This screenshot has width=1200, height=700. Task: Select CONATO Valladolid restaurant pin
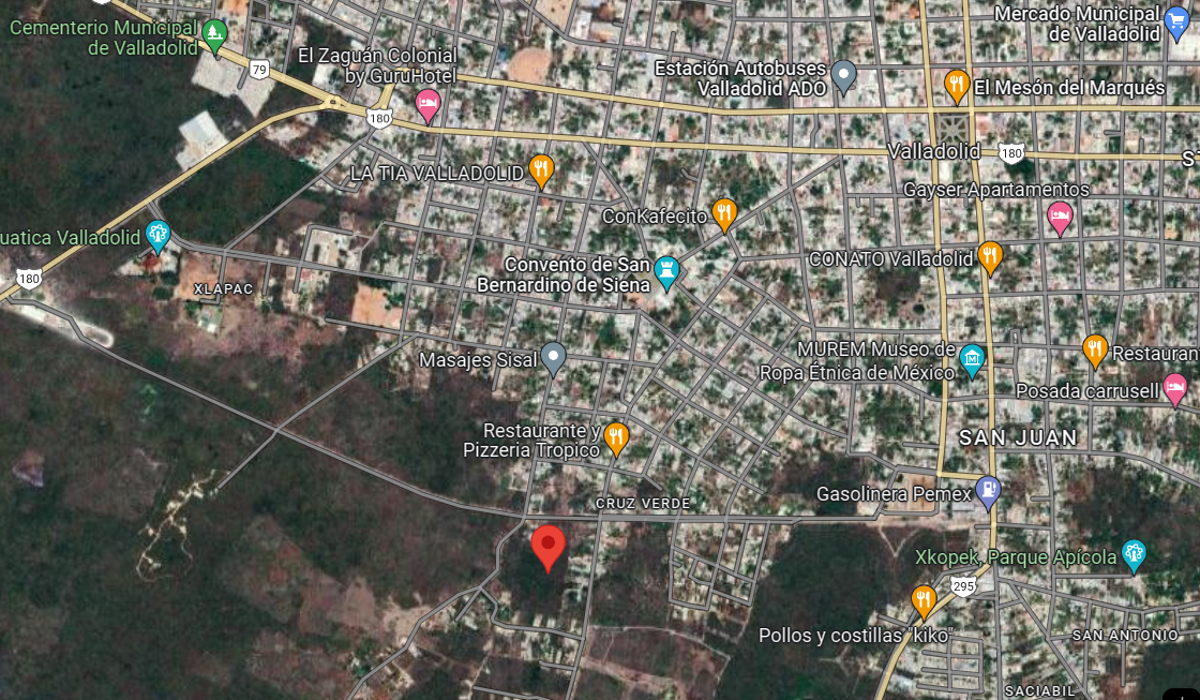[990, 258]
